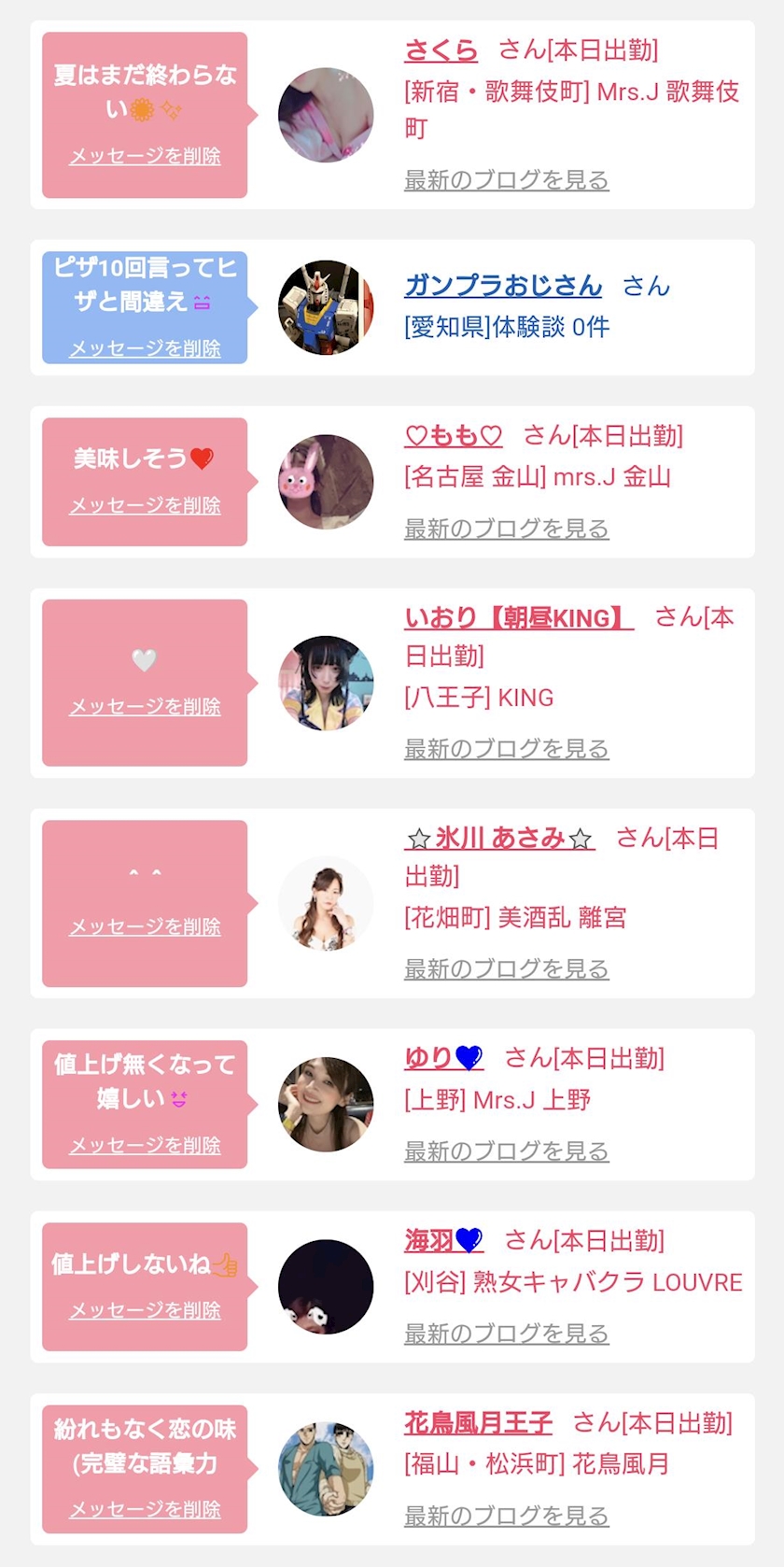Open ゆり's profile link

click(x=443, y=1058)
